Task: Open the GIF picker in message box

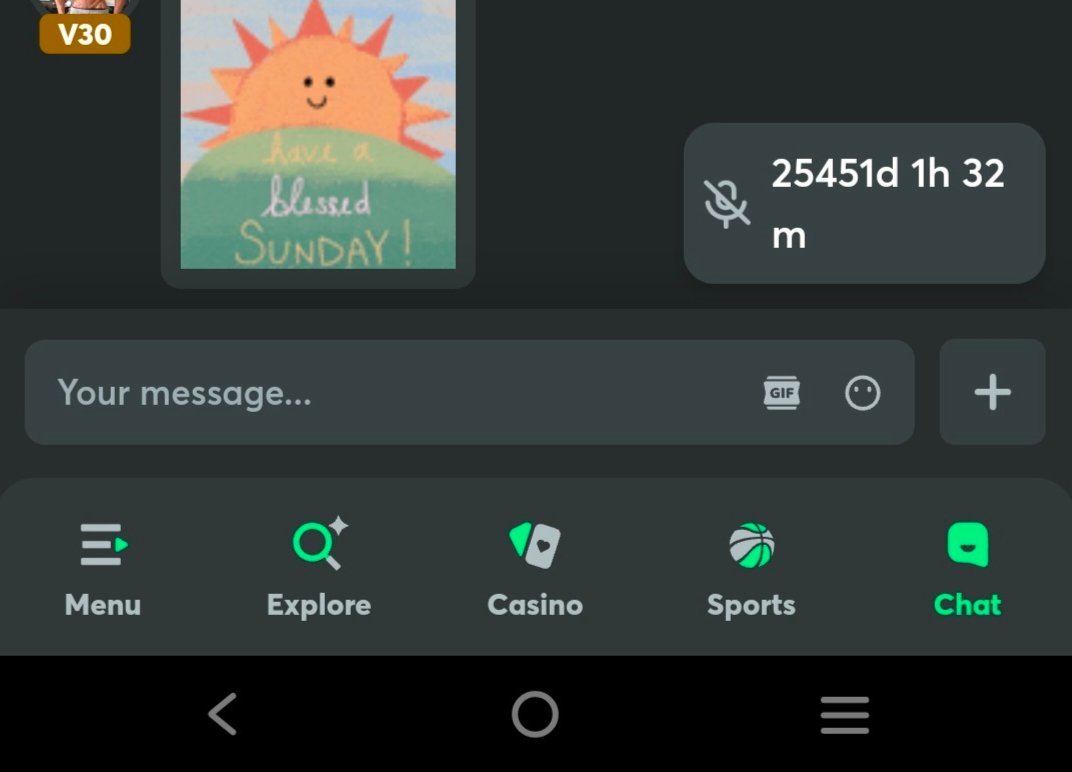Action: [x=781, y=393]
